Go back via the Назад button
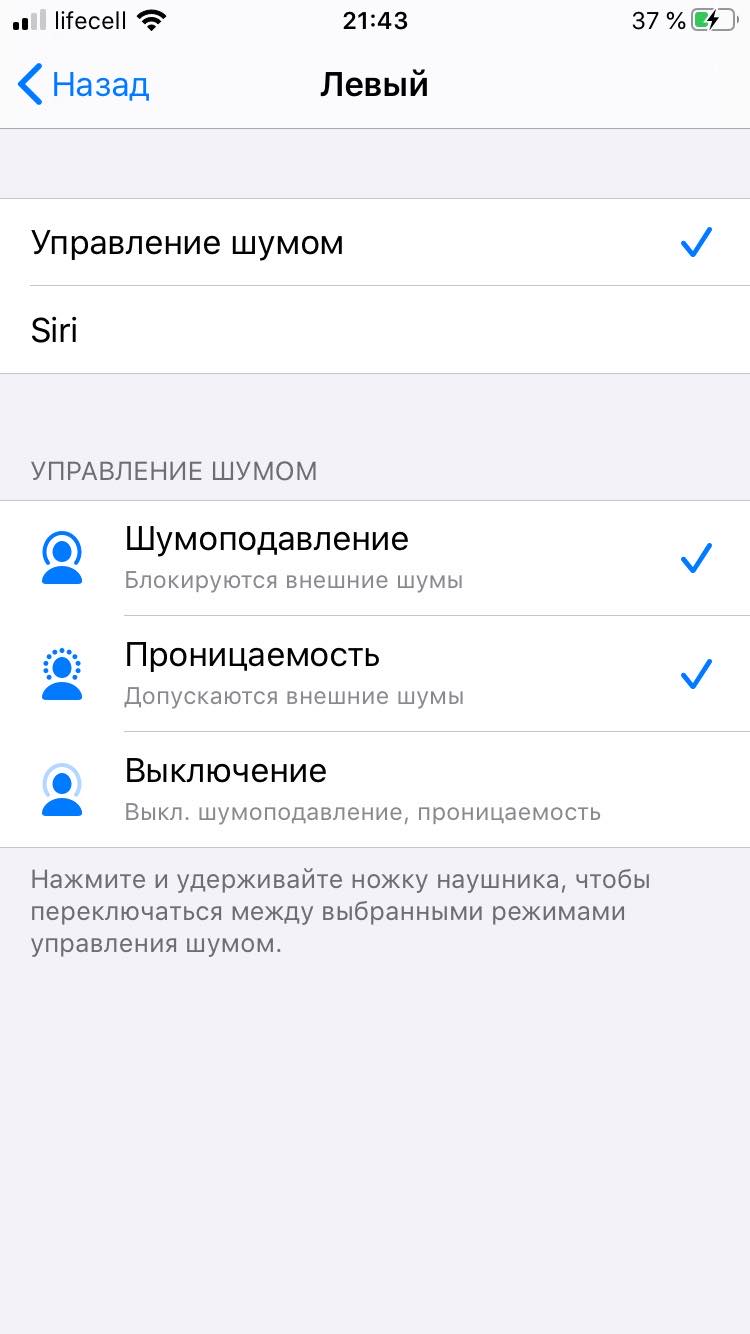This screenshot has width=750, height=1334. coord(84,85)
